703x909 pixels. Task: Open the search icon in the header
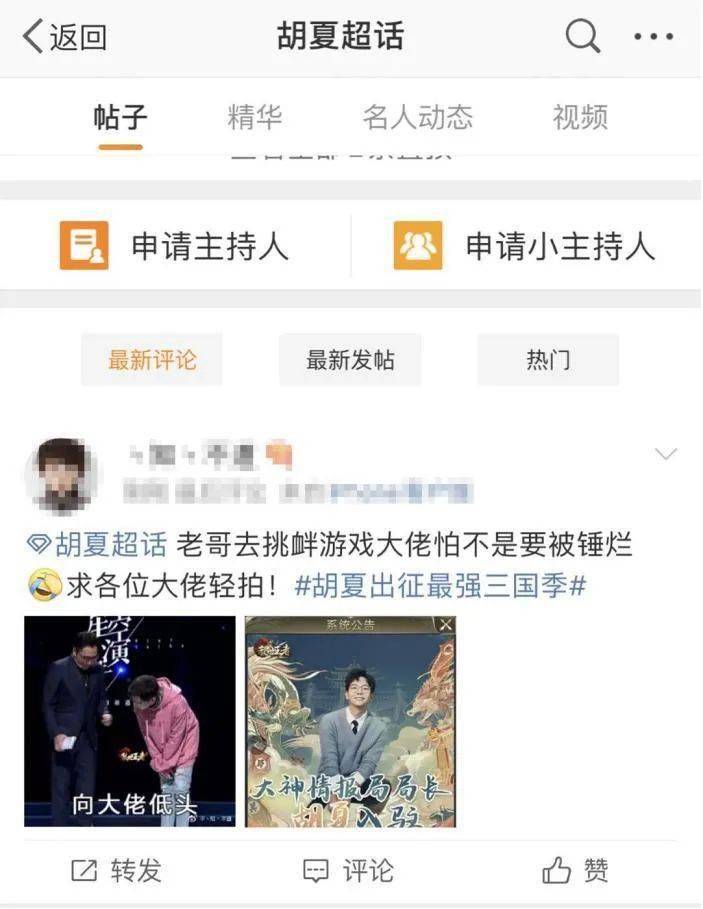point(583,37)
